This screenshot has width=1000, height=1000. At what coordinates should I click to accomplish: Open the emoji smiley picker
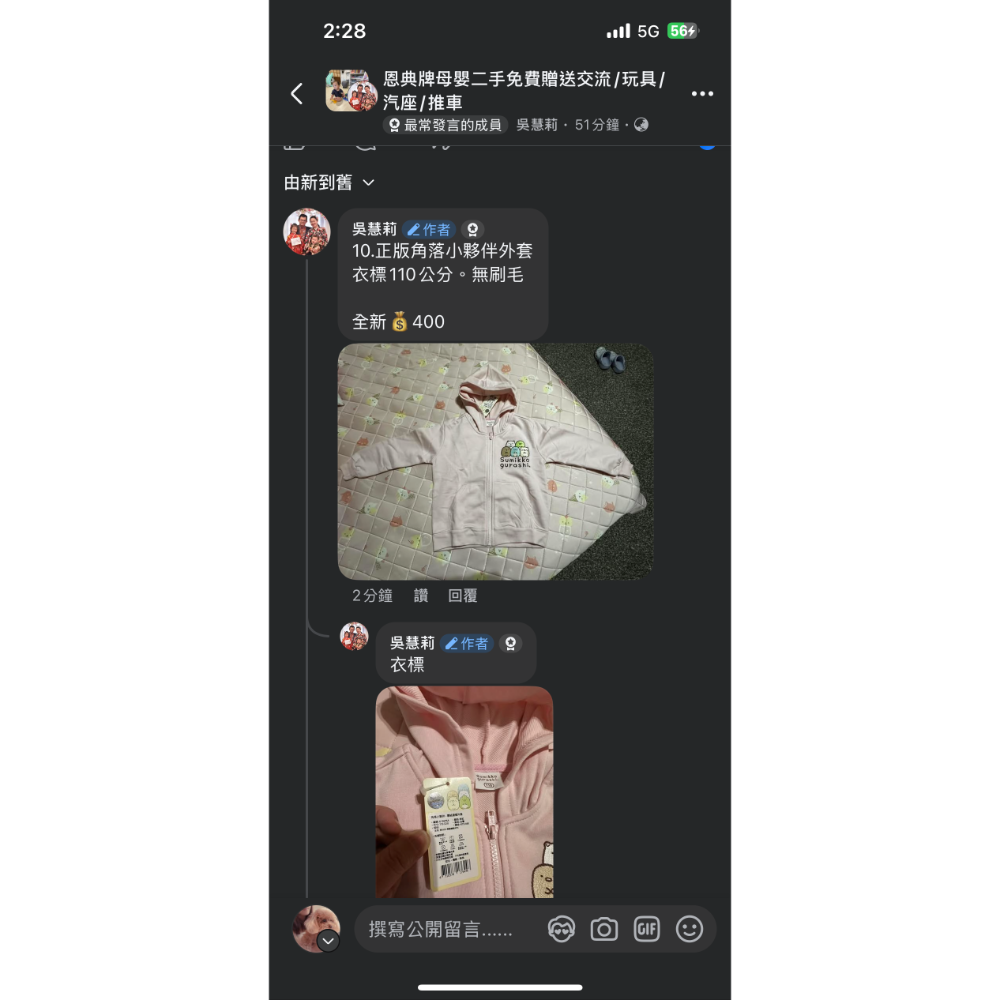[x=689, y=930]
